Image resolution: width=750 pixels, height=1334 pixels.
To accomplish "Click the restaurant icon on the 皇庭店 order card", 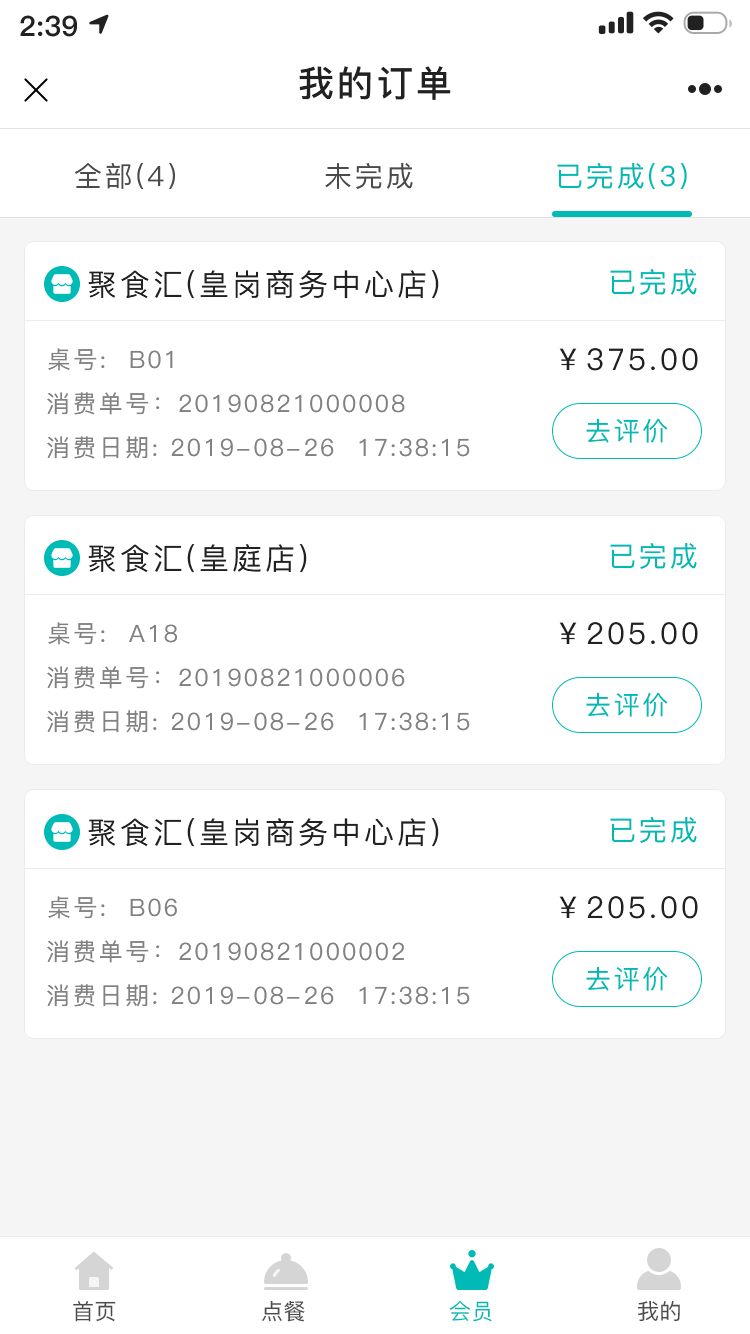I will click(62, 557).
